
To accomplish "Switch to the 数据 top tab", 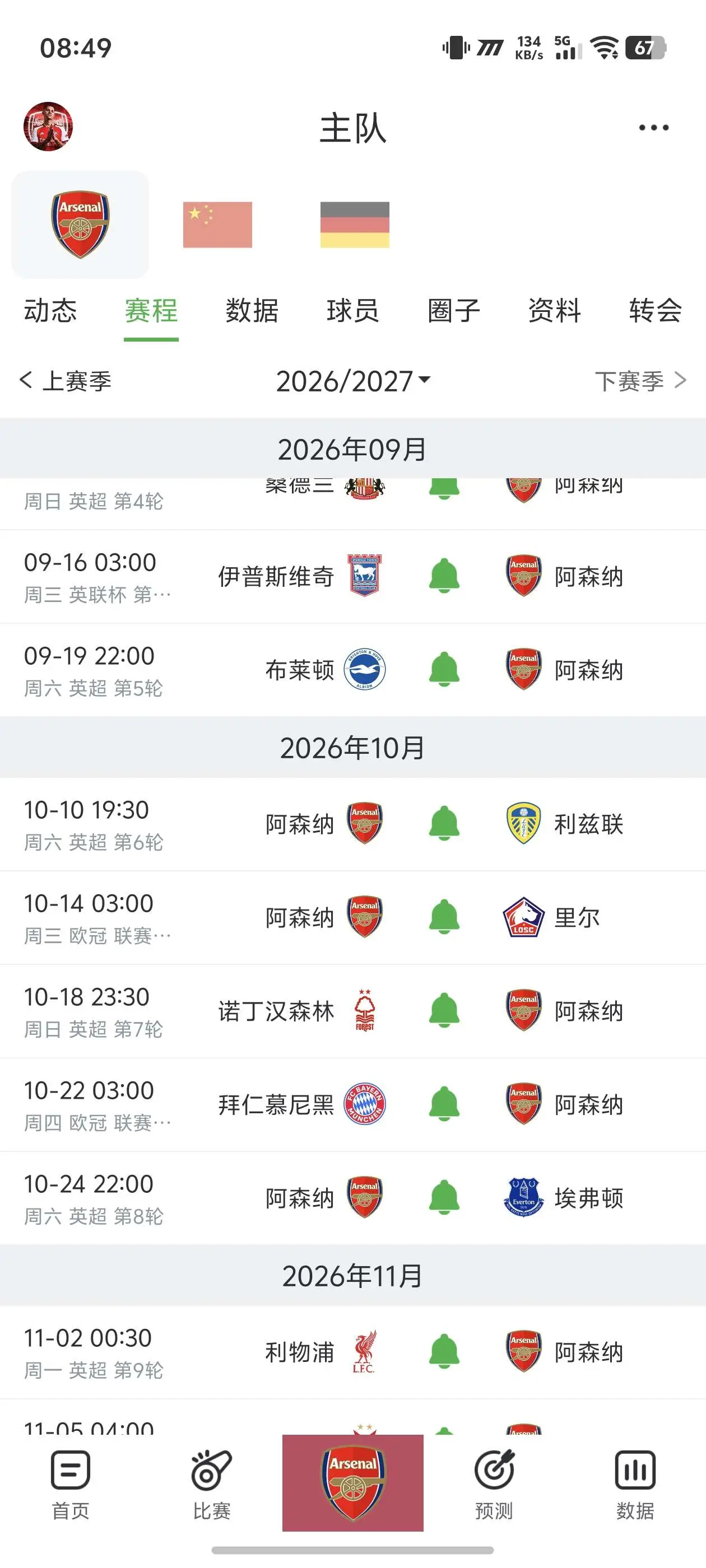I will [252, 311].
